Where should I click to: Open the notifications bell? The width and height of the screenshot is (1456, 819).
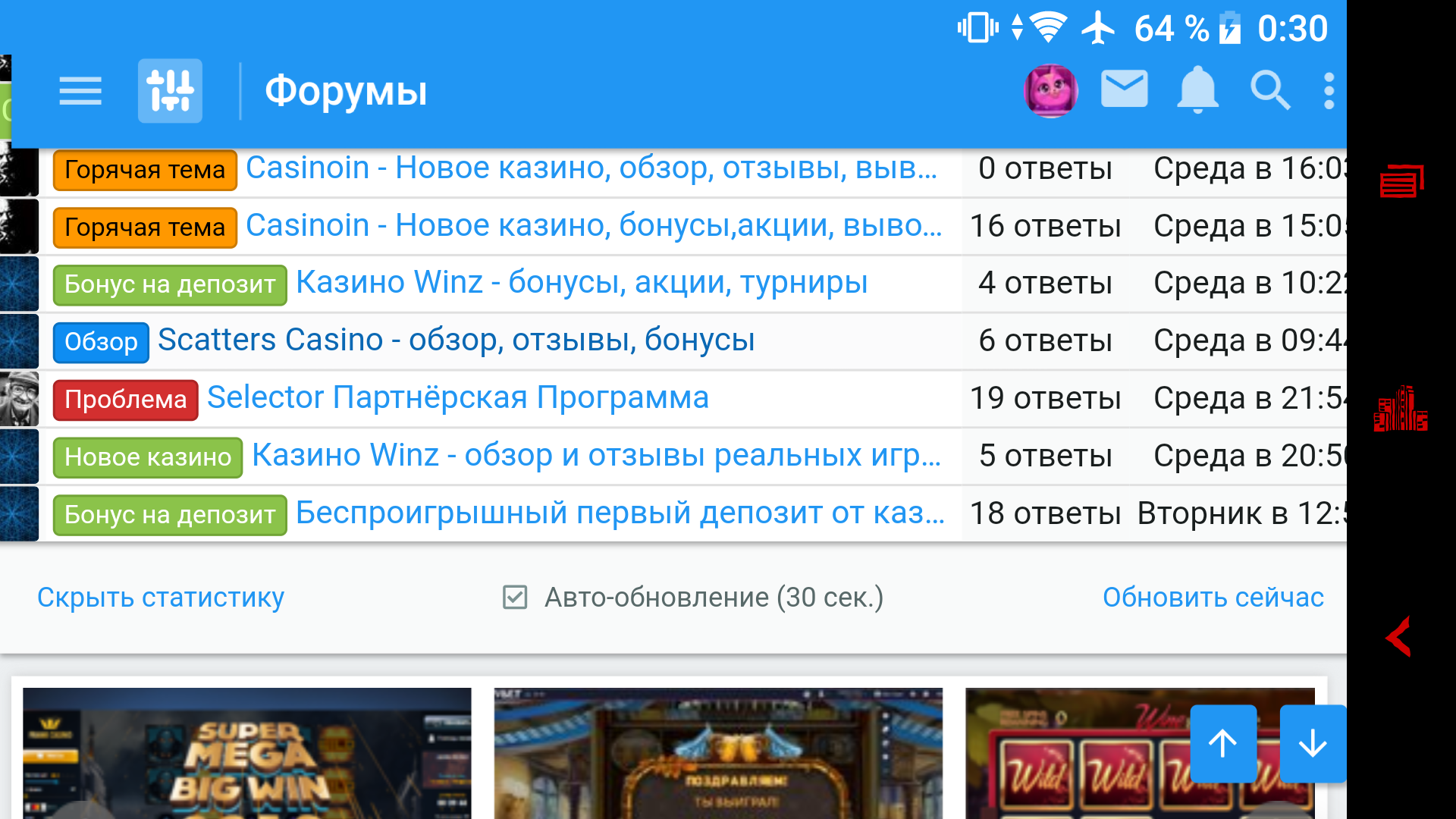pyautogui.click(x=1197, y=90)
